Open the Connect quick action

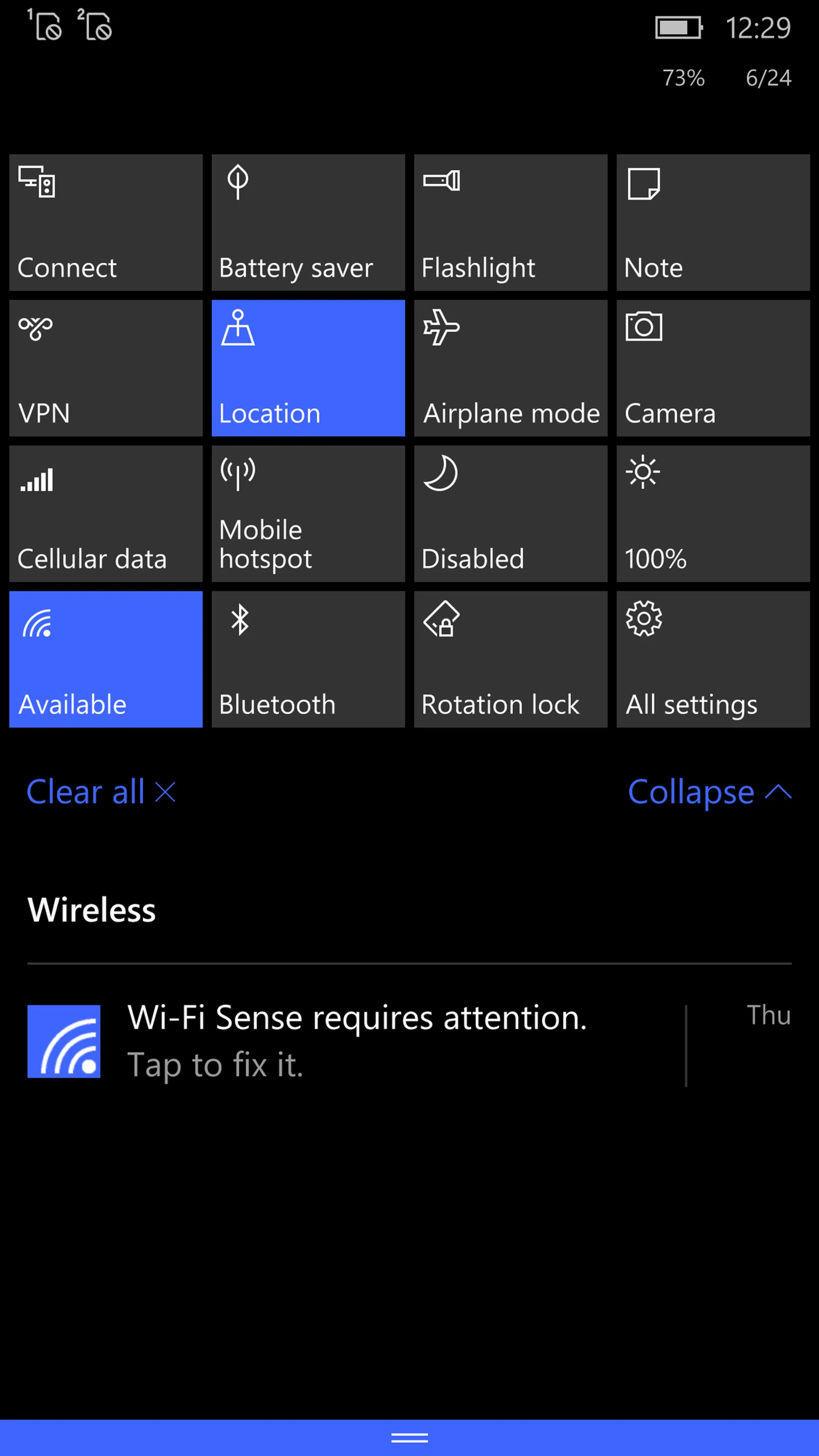pyautogui.click(x=106, y=223)
